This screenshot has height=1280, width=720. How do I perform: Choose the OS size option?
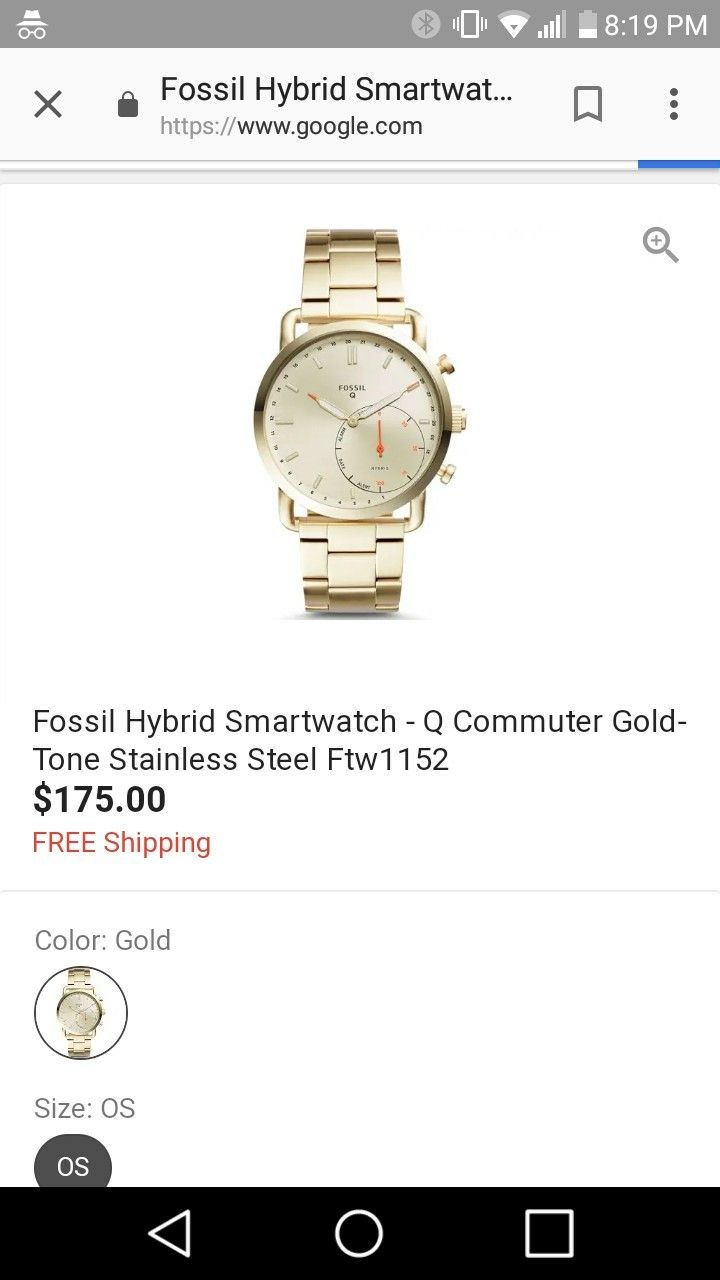(x=73, y=1162)
